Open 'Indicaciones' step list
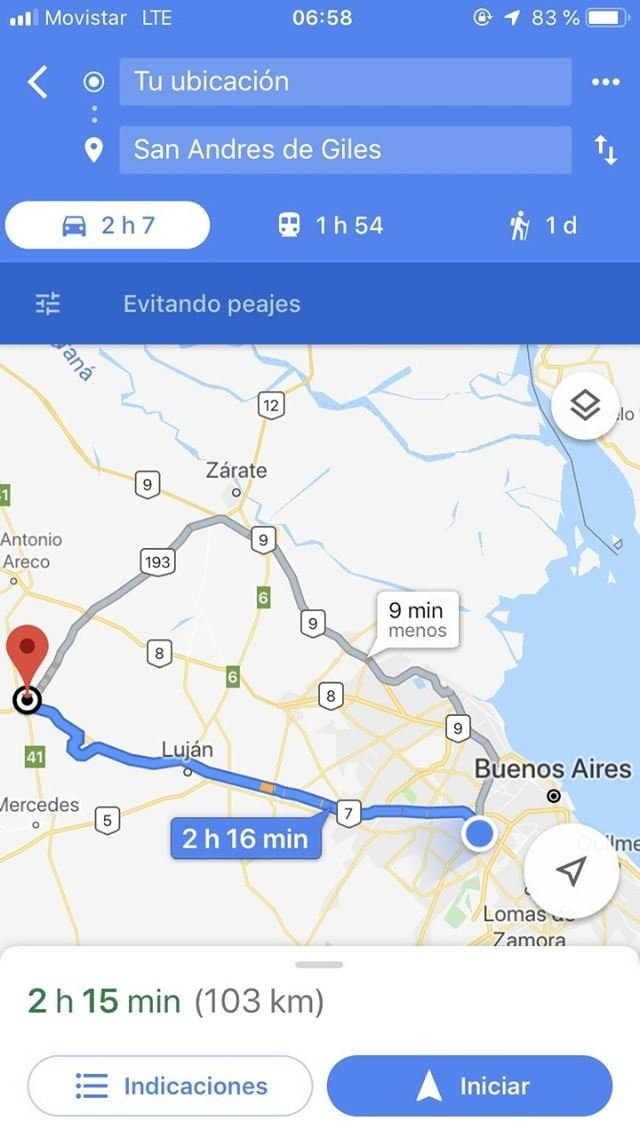The image size is (640, 1137). coord(170,1086)
